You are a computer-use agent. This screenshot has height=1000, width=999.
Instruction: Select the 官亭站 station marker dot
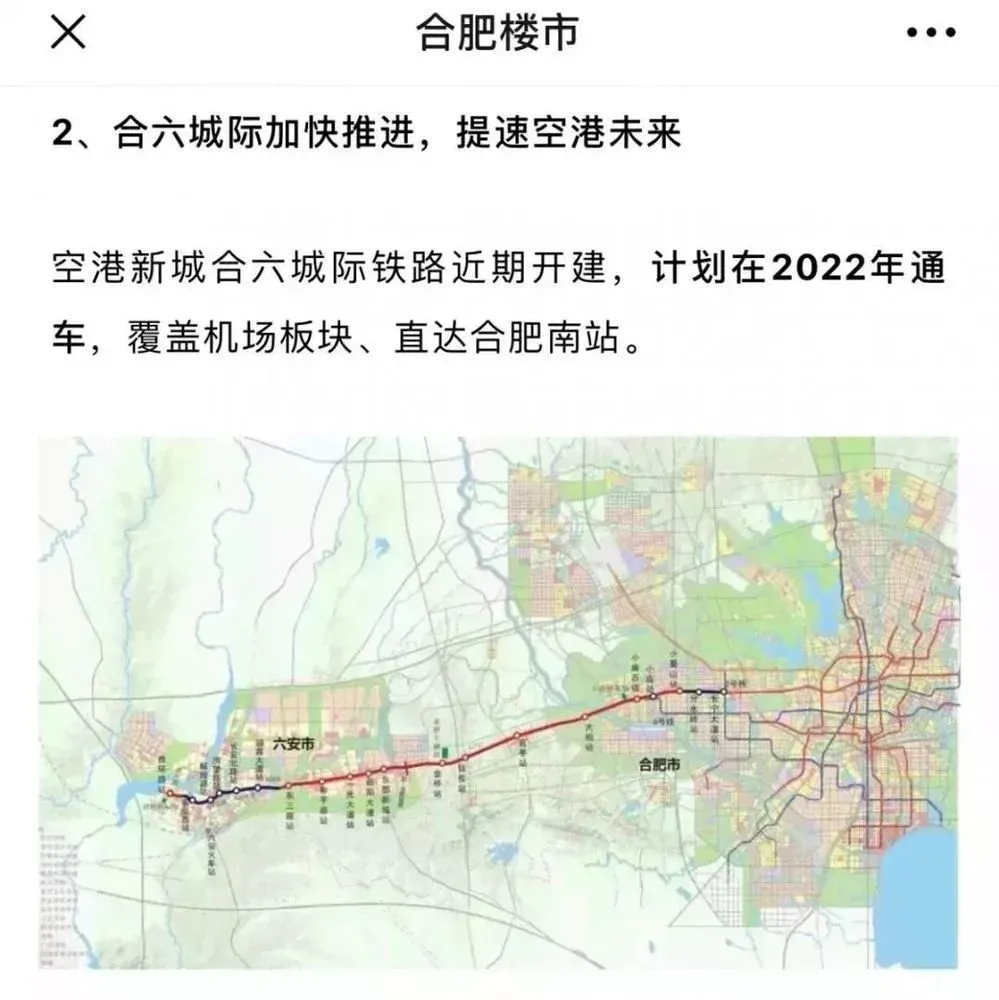pyautogui.click(x=518, y=733)
